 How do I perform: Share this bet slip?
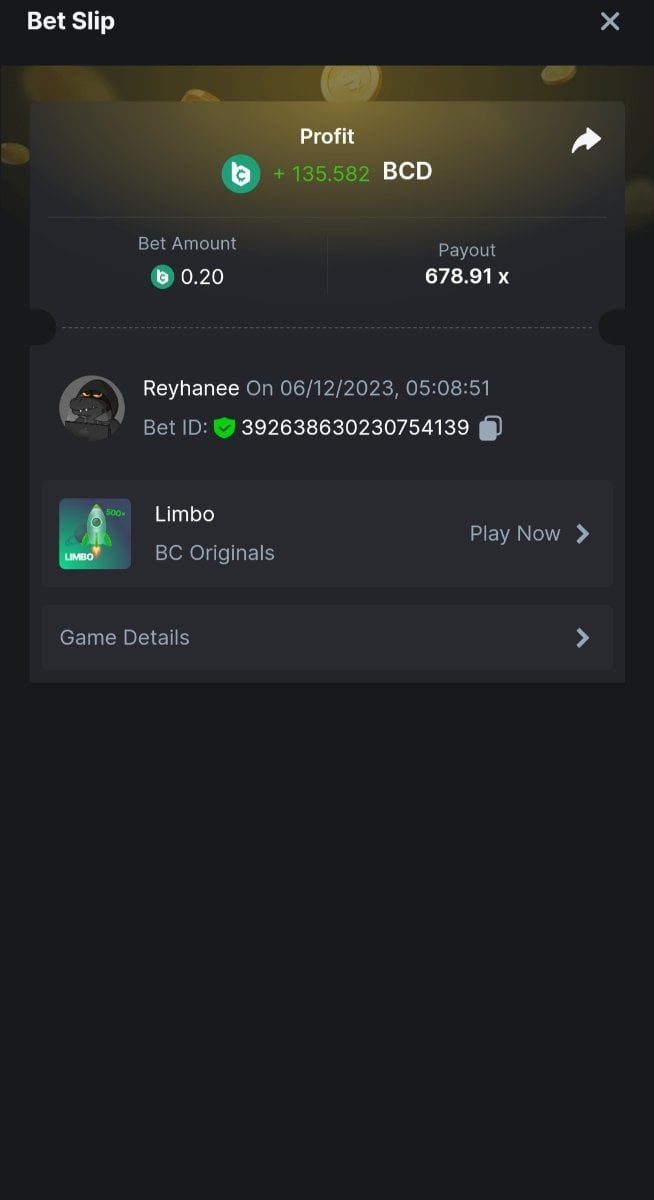click(x=586, y=141)
